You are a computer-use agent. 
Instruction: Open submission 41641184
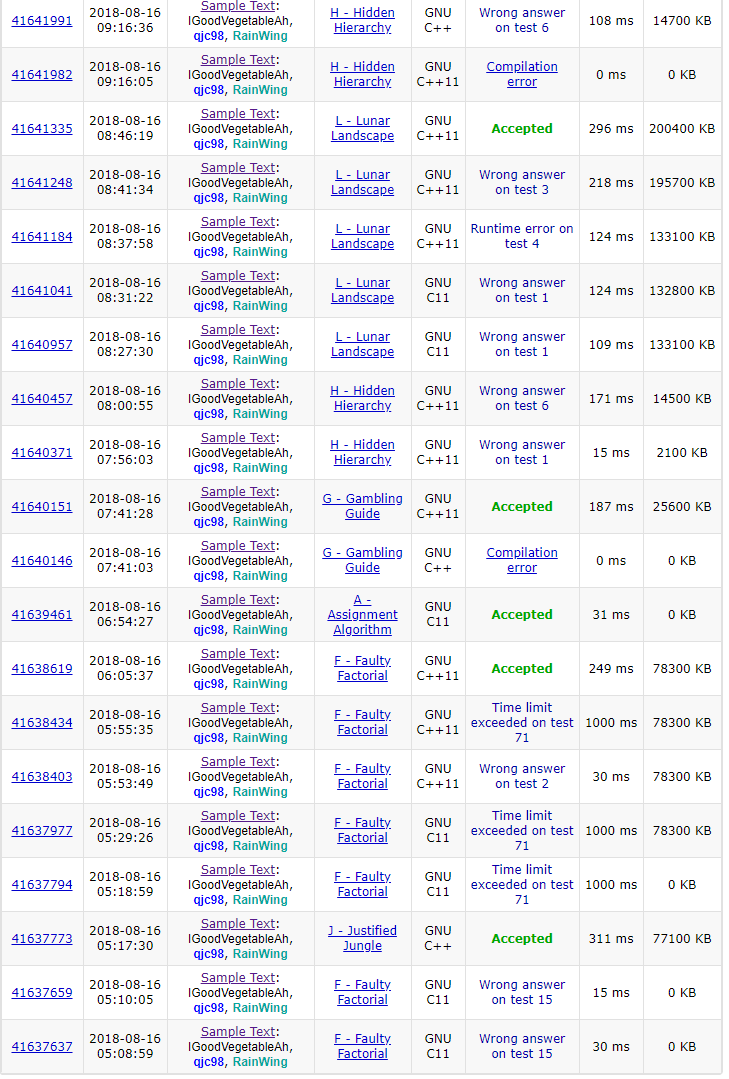coord(42,237)
